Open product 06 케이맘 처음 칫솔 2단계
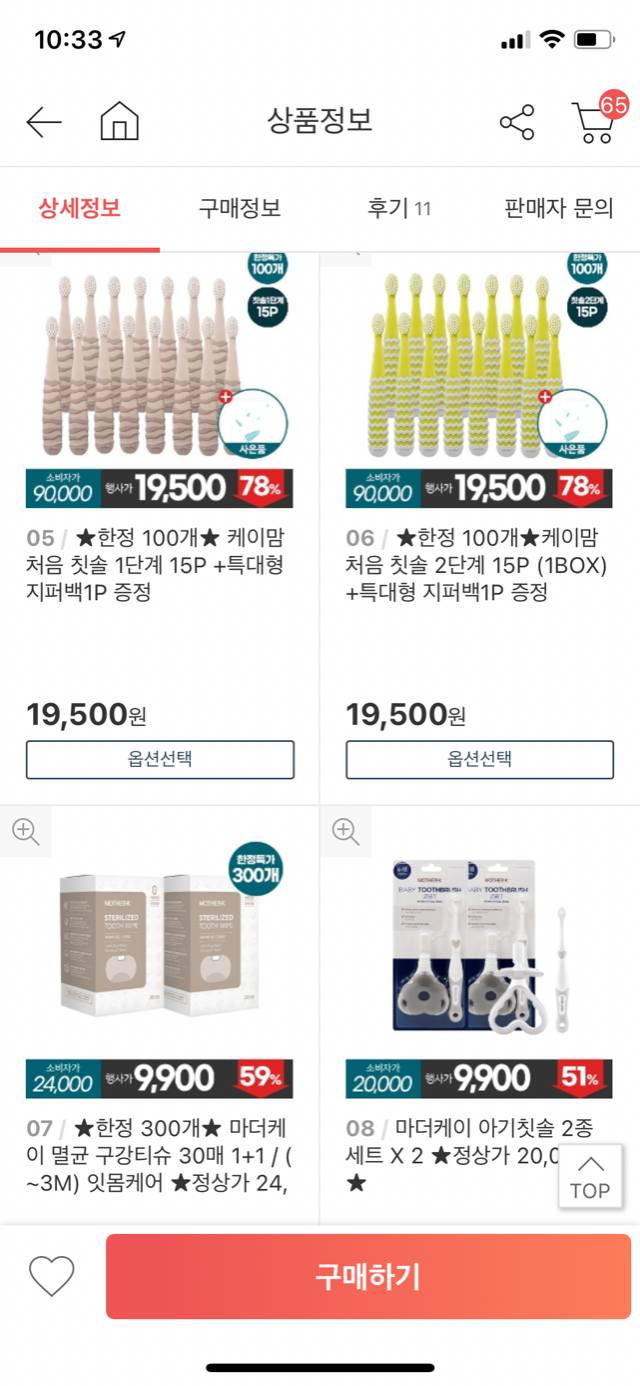Screen dimensions: 640x1386 click(x=478, y=565)
